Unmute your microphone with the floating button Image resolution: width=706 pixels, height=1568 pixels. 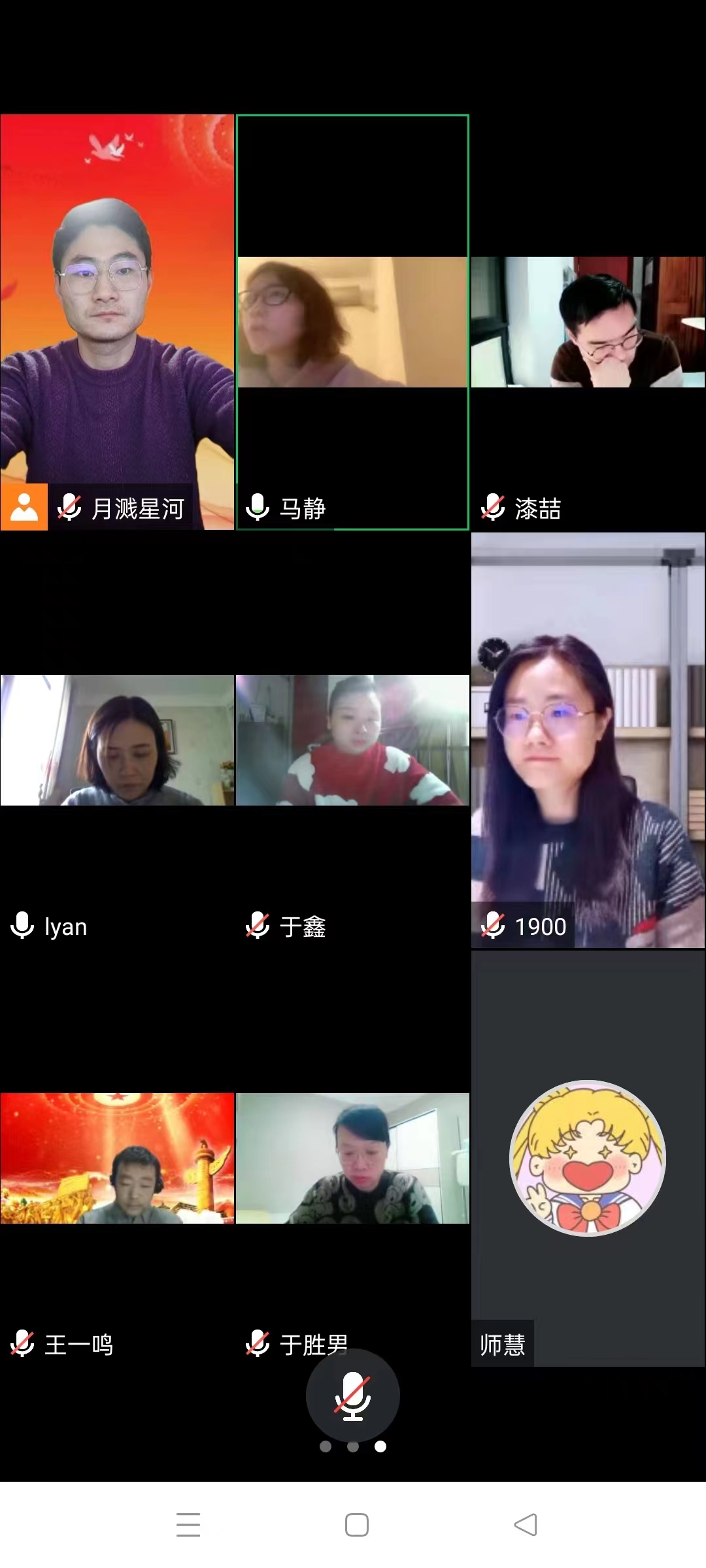pos(352,1396)
